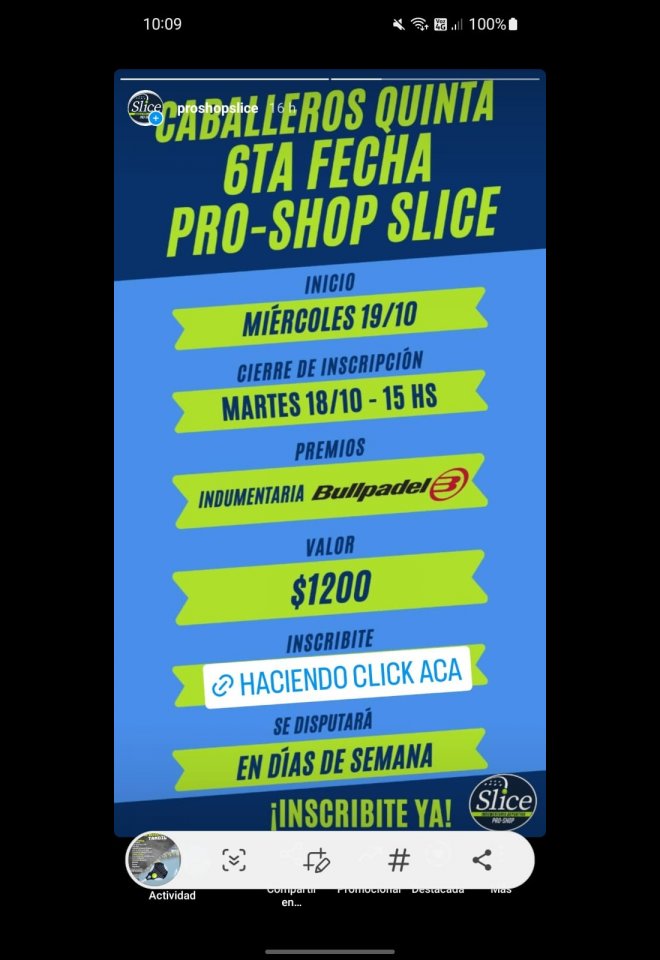Open the story's Actividad viewers
The height and width of the screenshot is (960, 660).
[x=172, y=895]
